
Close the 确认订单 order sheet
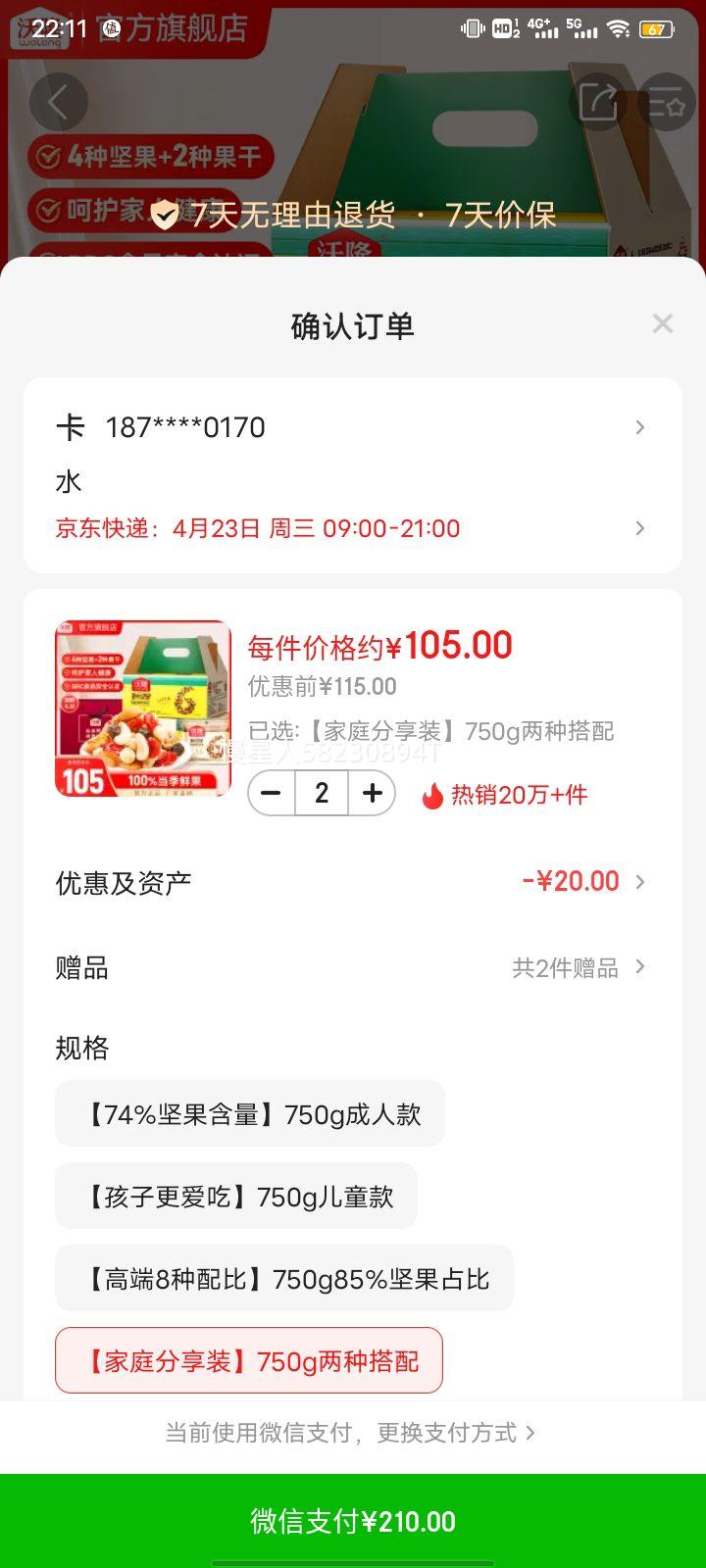pos(663,324)
